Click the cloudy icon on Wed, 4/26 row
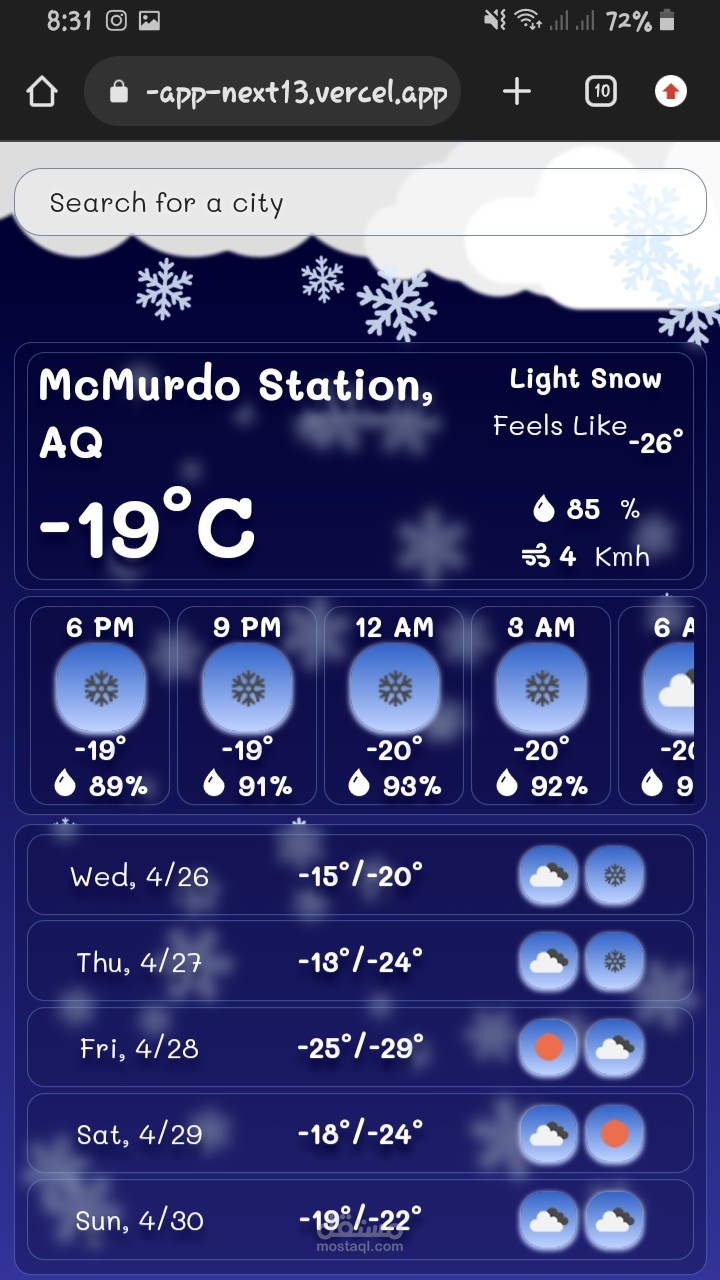720x1280 pixels. [548, 875]
